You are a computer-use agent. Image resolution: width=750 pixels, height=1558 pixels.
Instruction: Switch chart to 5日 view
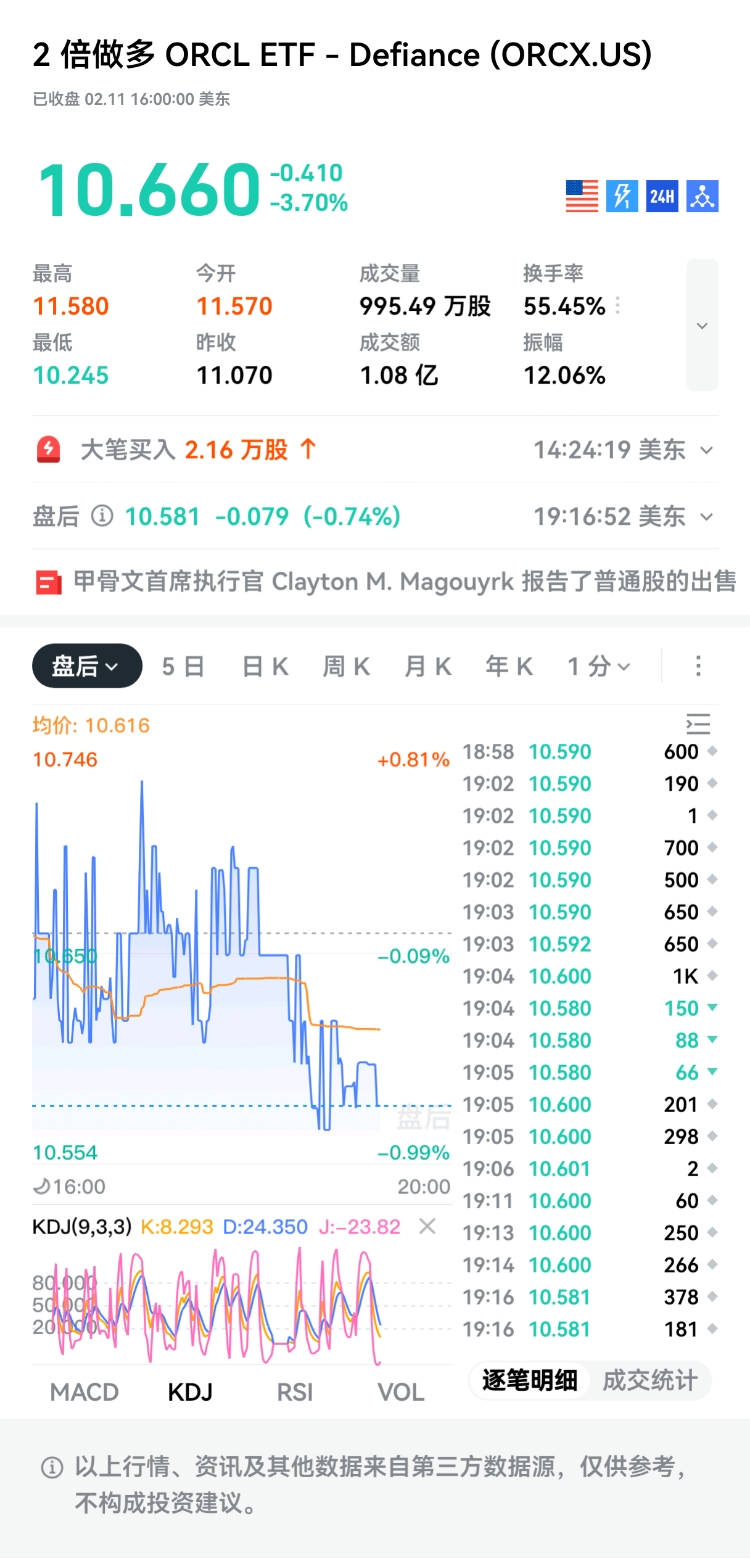[x=183, y=666]
